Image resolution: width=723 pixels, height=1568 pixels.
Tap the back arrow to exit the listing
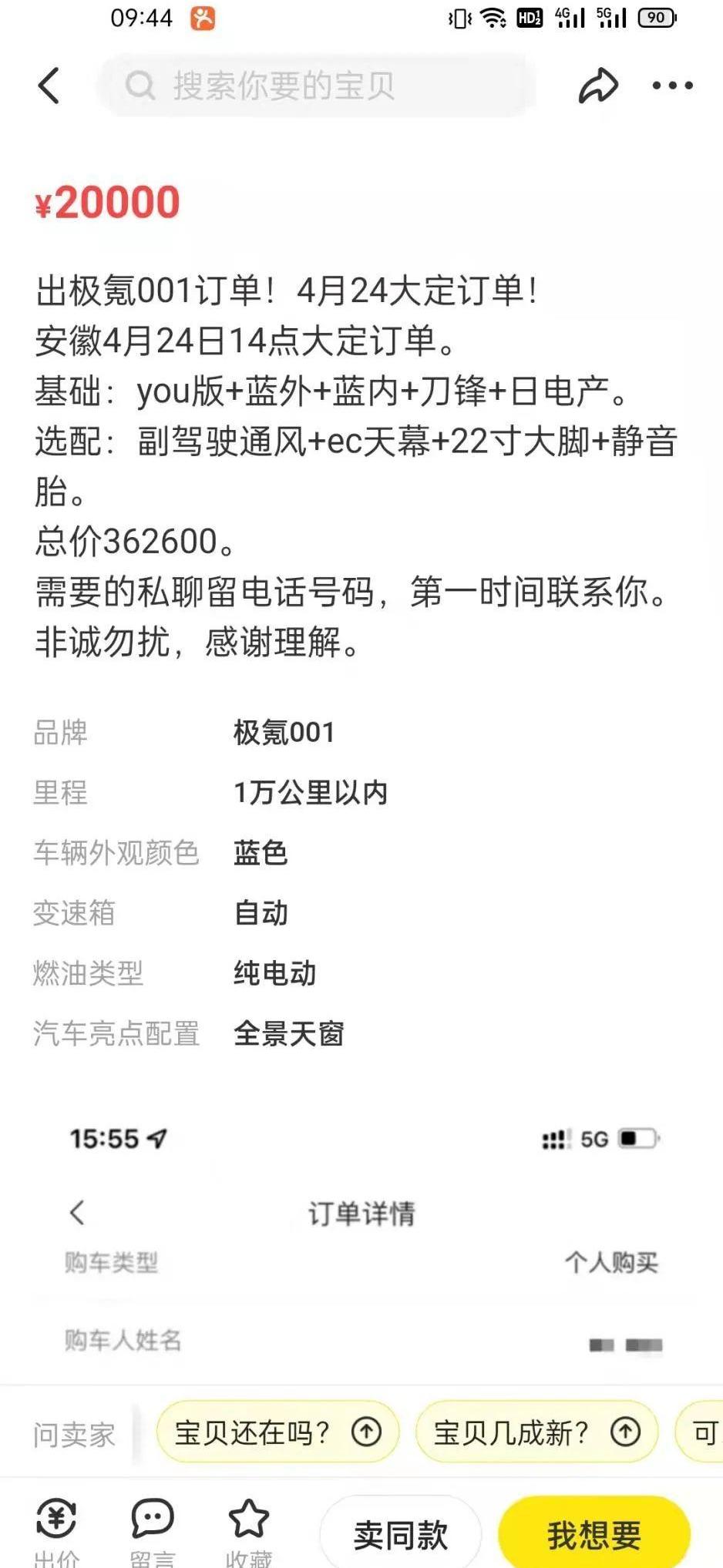tap(49, 85)
